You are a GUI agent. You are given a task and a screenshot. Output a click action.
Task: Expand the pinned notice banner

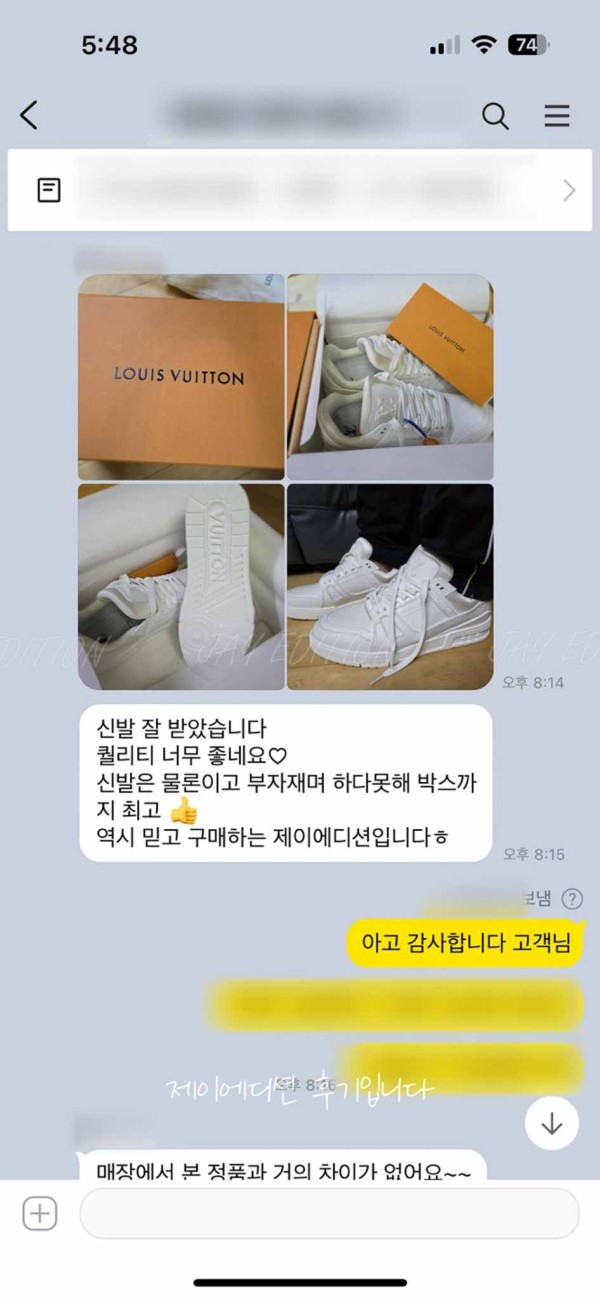569,190
